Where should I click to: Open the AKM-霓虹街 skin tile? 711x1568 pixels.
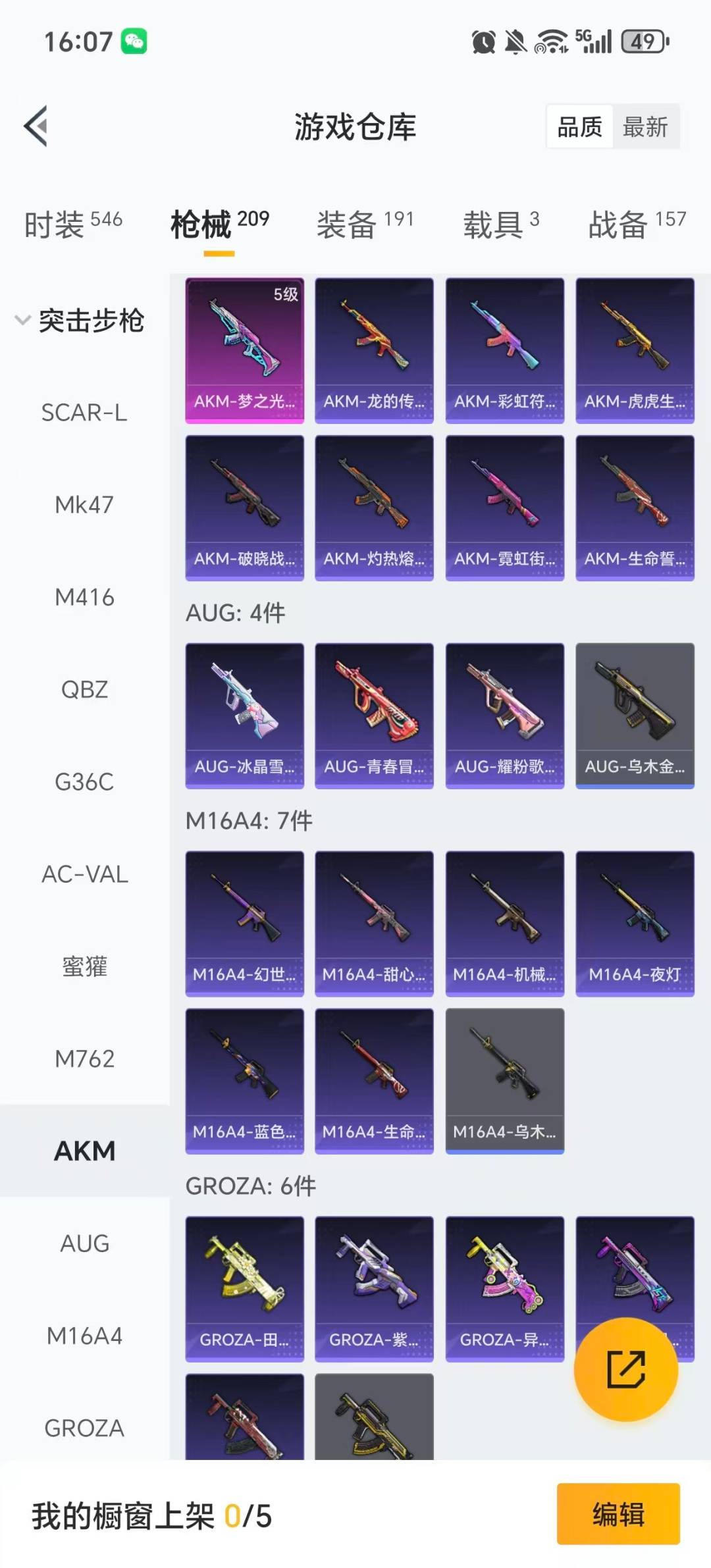click(x=504, y=507)
